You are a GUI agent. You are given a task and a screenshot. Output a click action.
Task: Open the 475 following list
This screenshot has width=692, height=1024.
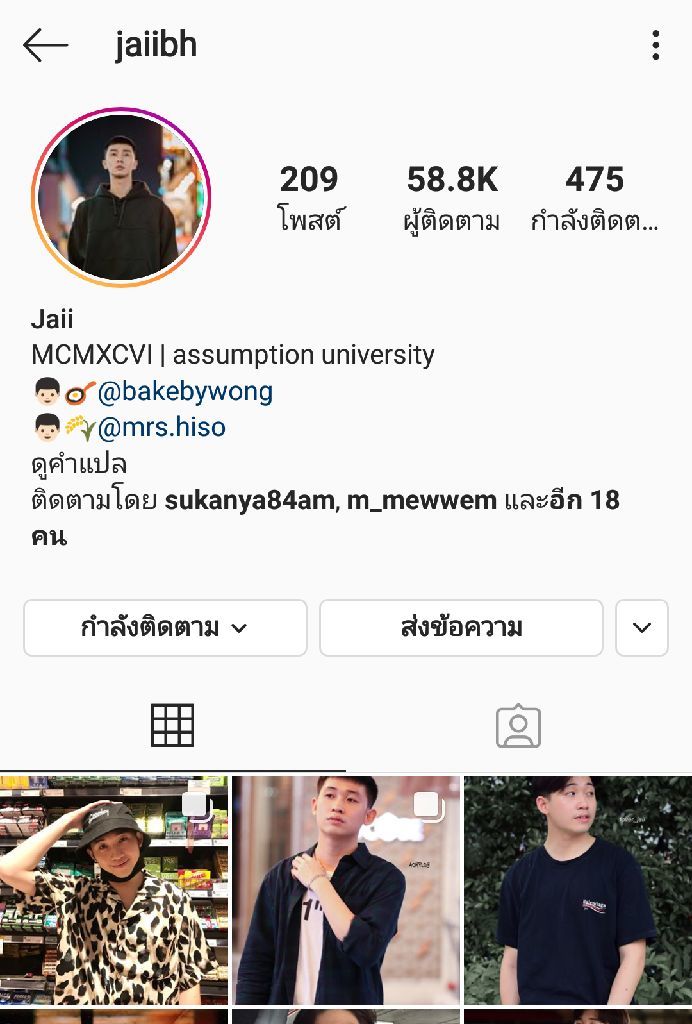(x=594, y=197)
